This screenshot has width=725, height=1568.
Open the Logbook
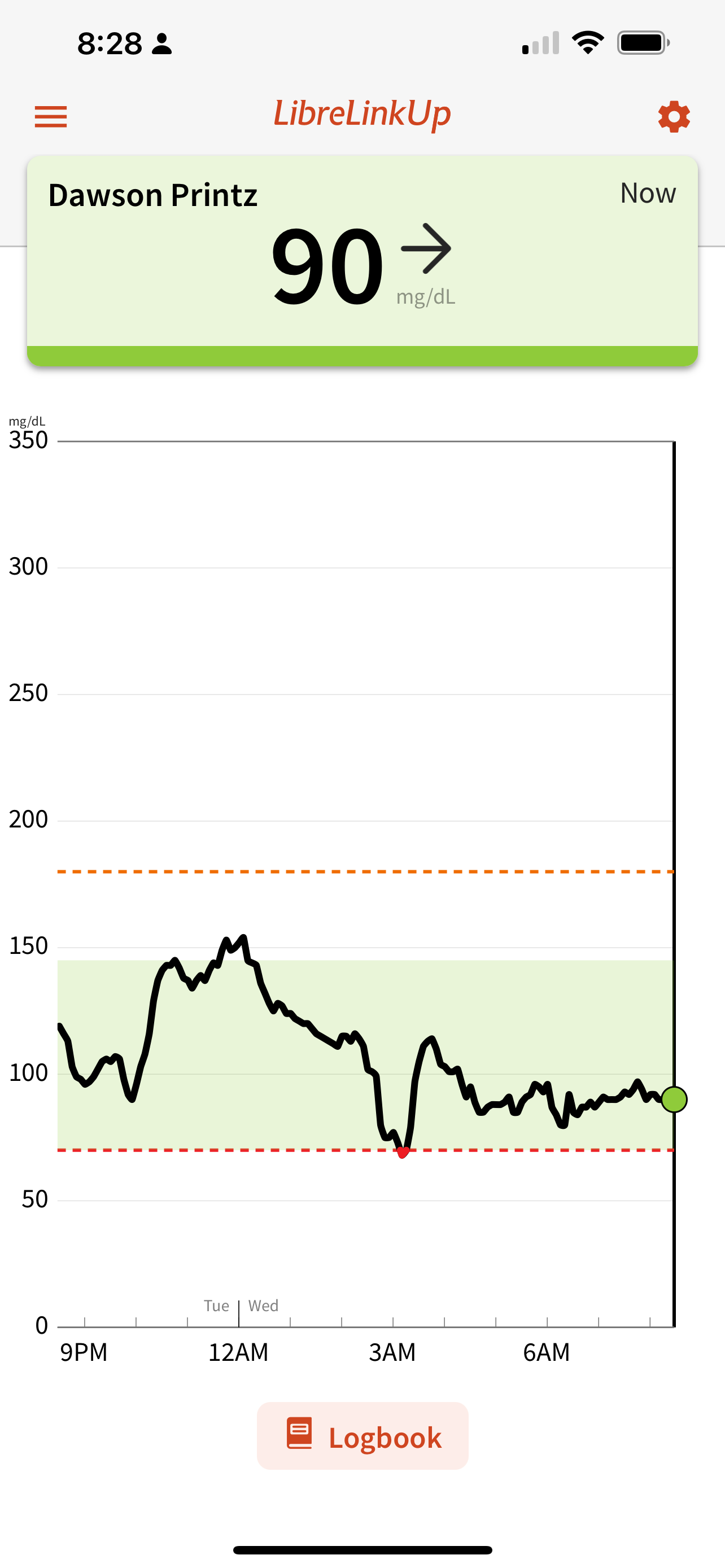point(363,1436)
